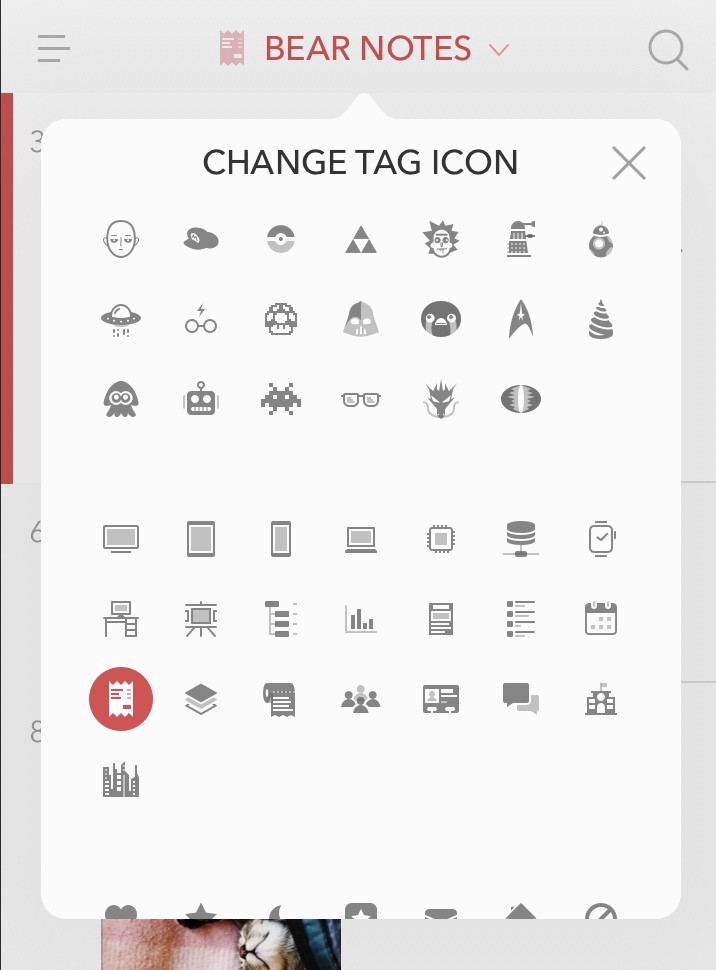
Task: Expand the Bear Notes tag dropdown
Action: [499, 49]
